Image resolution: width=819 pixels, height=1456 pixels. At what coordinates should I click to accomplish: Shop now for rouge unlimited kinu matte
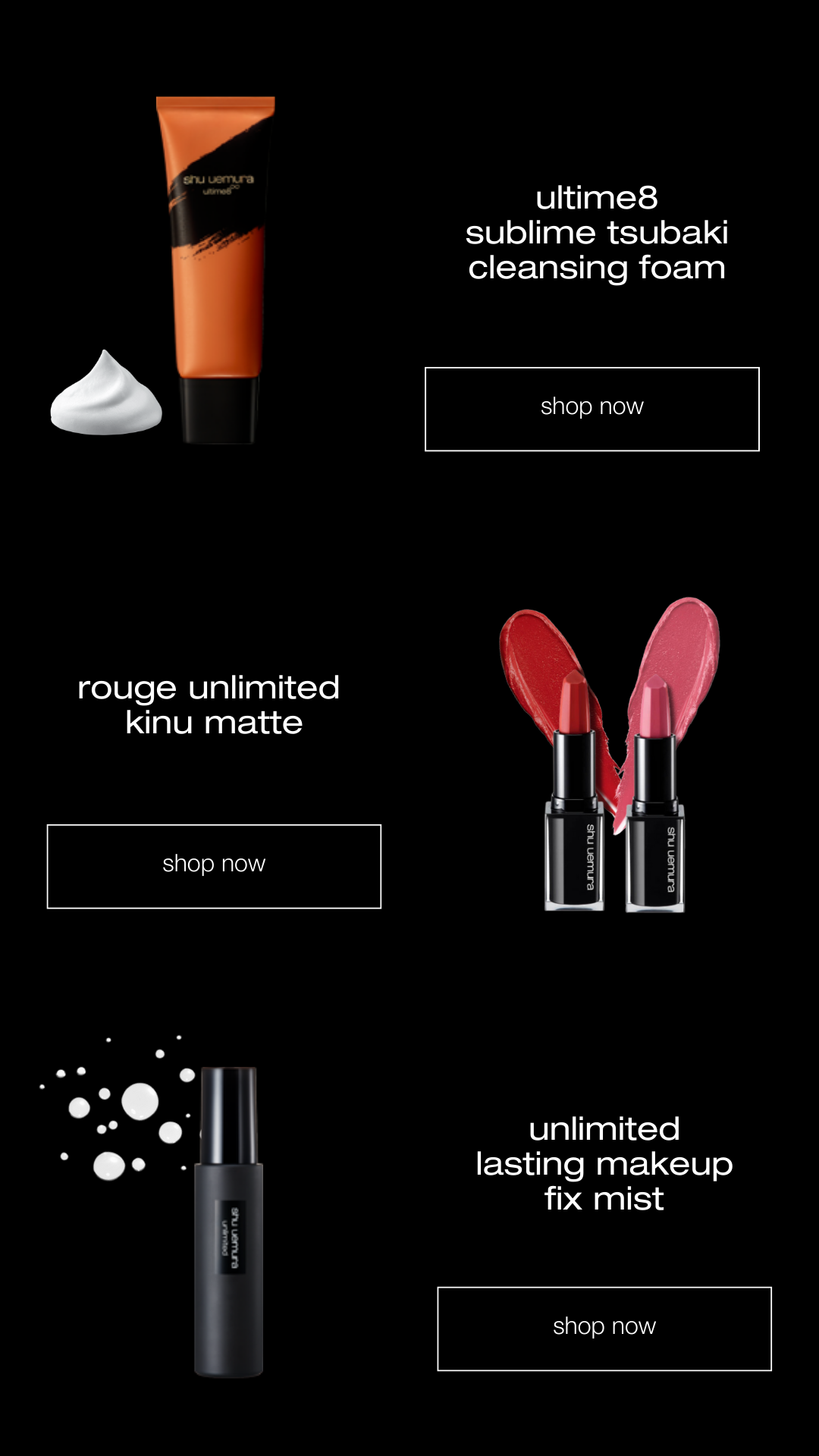pyautogui.click(x=214, y=866)
